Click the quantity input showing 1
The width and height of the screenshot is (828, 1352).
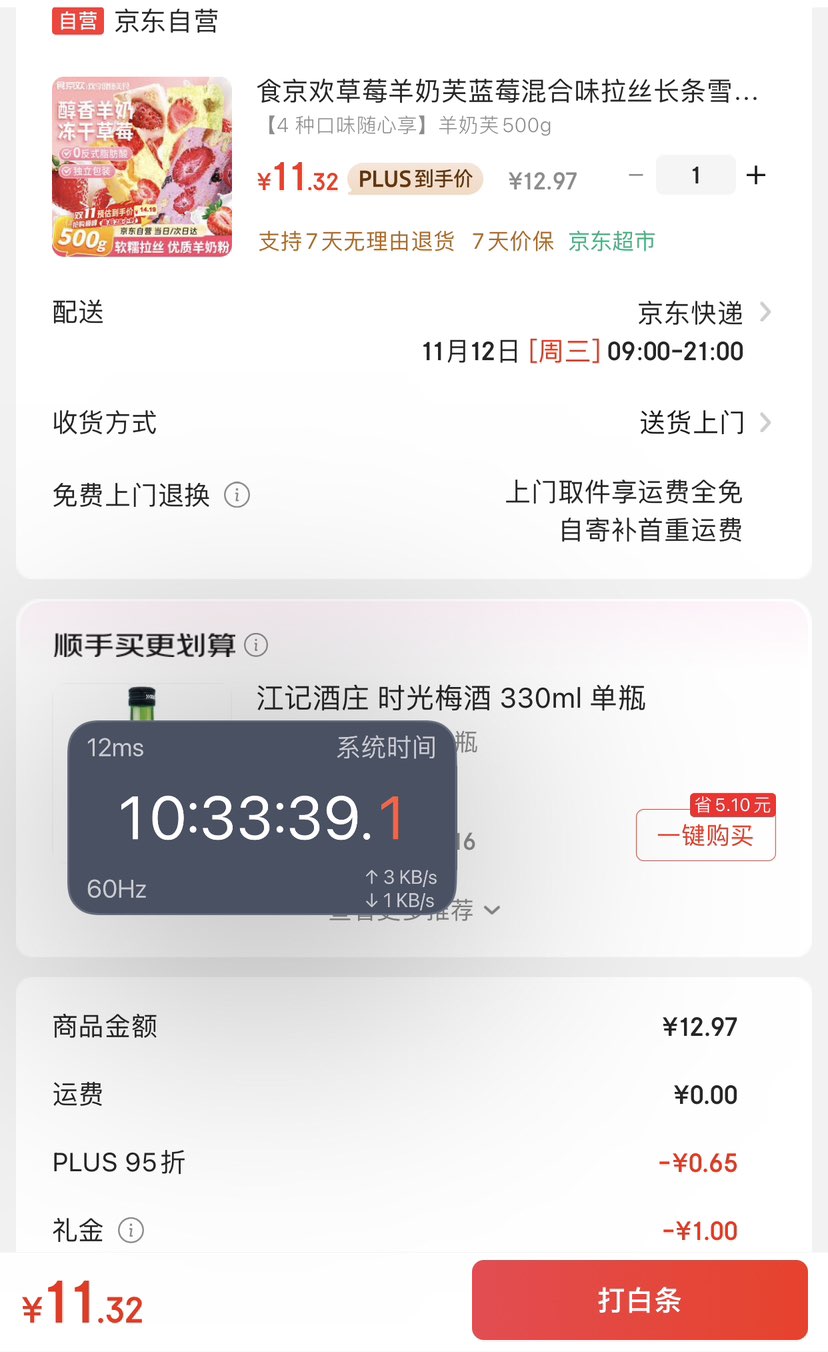click(x=695, y=175)
